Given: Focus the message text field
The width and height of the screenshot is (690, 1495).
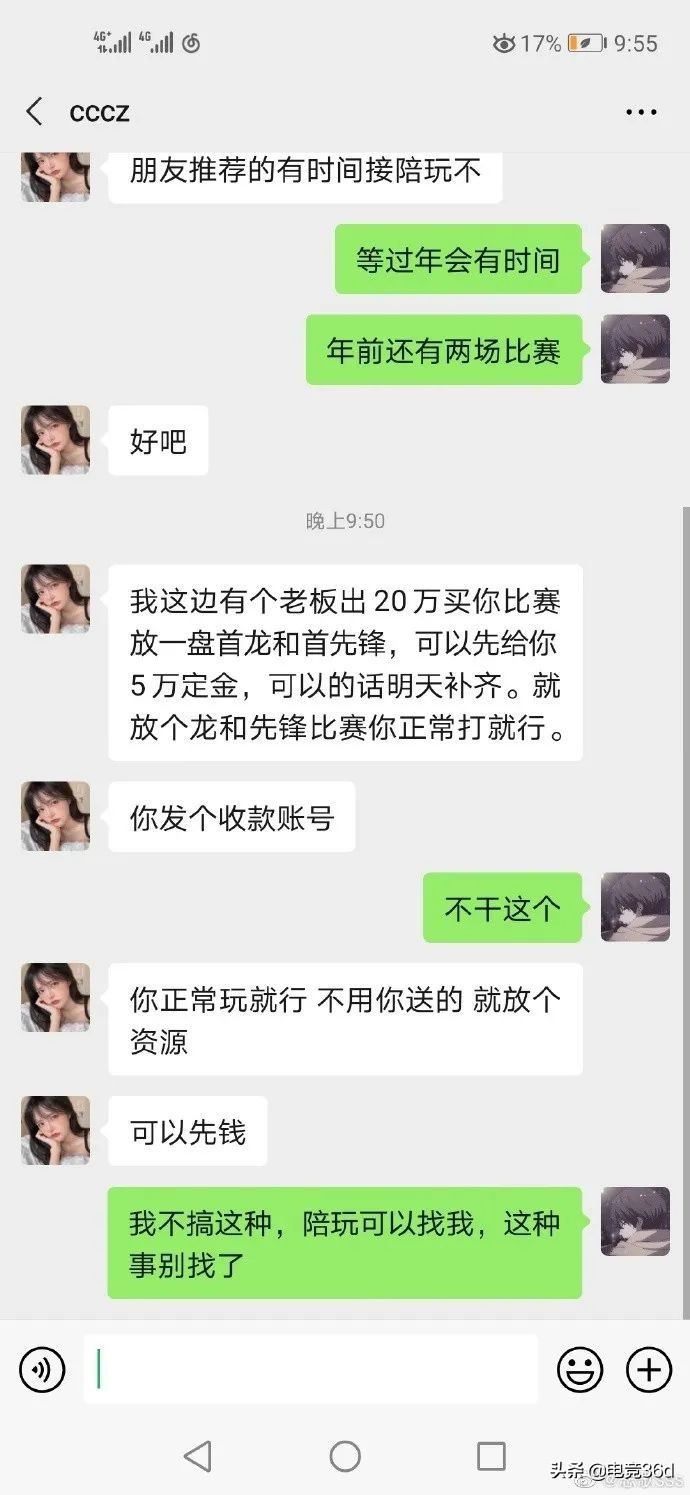Looking at the screenshot, I should point(310,1369).
